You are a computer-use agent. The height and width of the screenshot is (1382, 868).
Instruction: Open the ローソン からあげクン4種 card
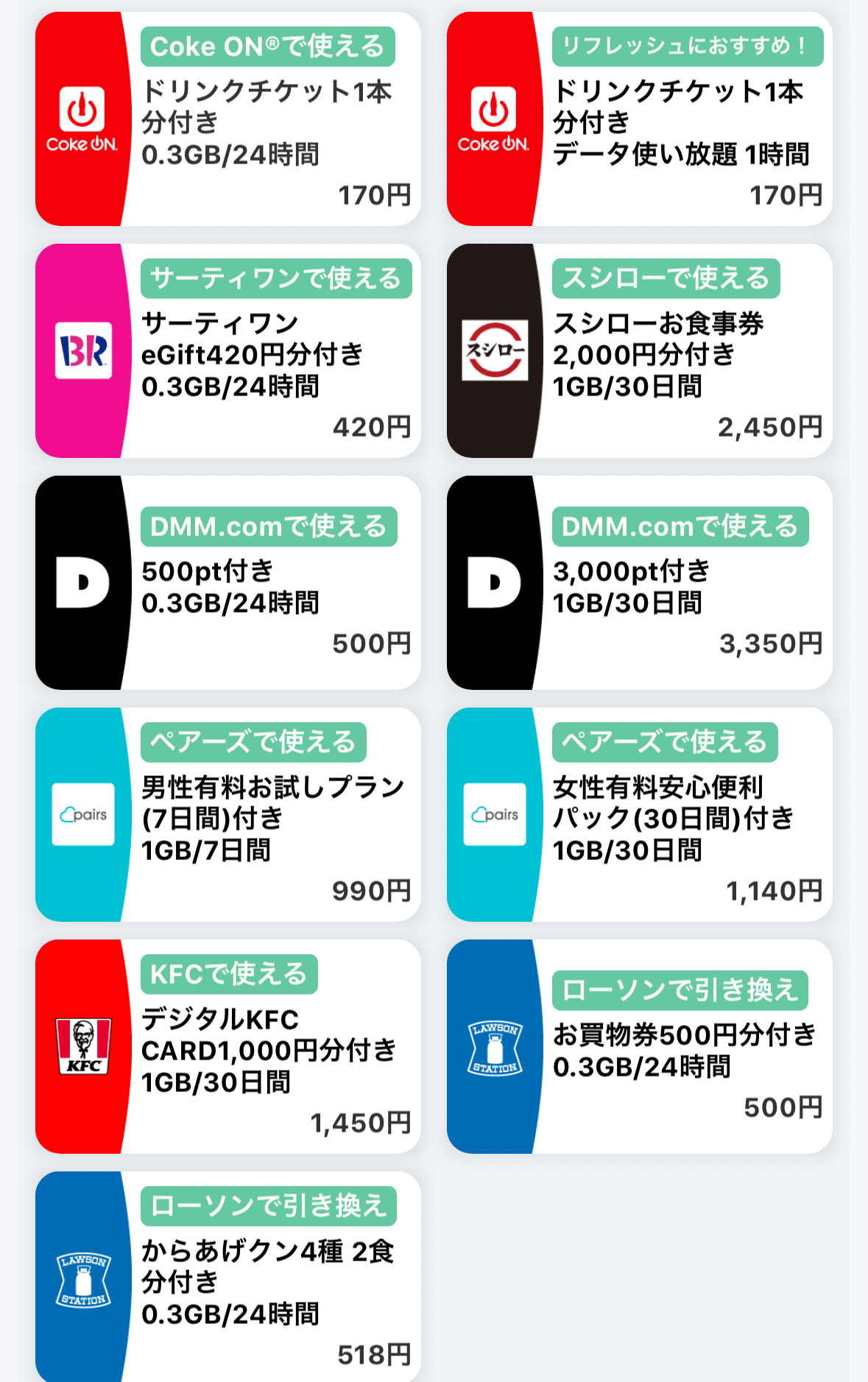228,1277
